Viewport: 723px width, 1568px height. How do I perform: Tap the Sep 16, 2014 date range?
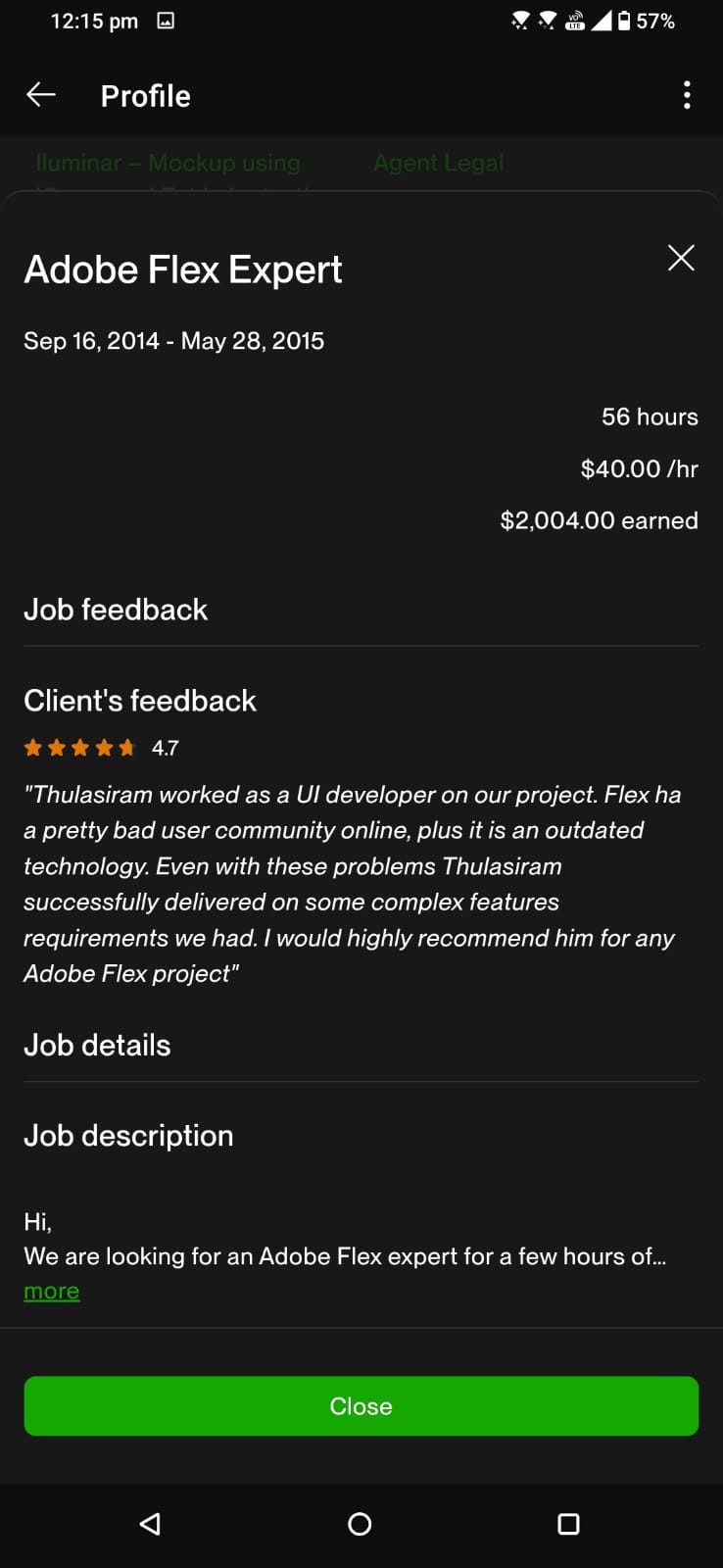click(x=174, y=340)
